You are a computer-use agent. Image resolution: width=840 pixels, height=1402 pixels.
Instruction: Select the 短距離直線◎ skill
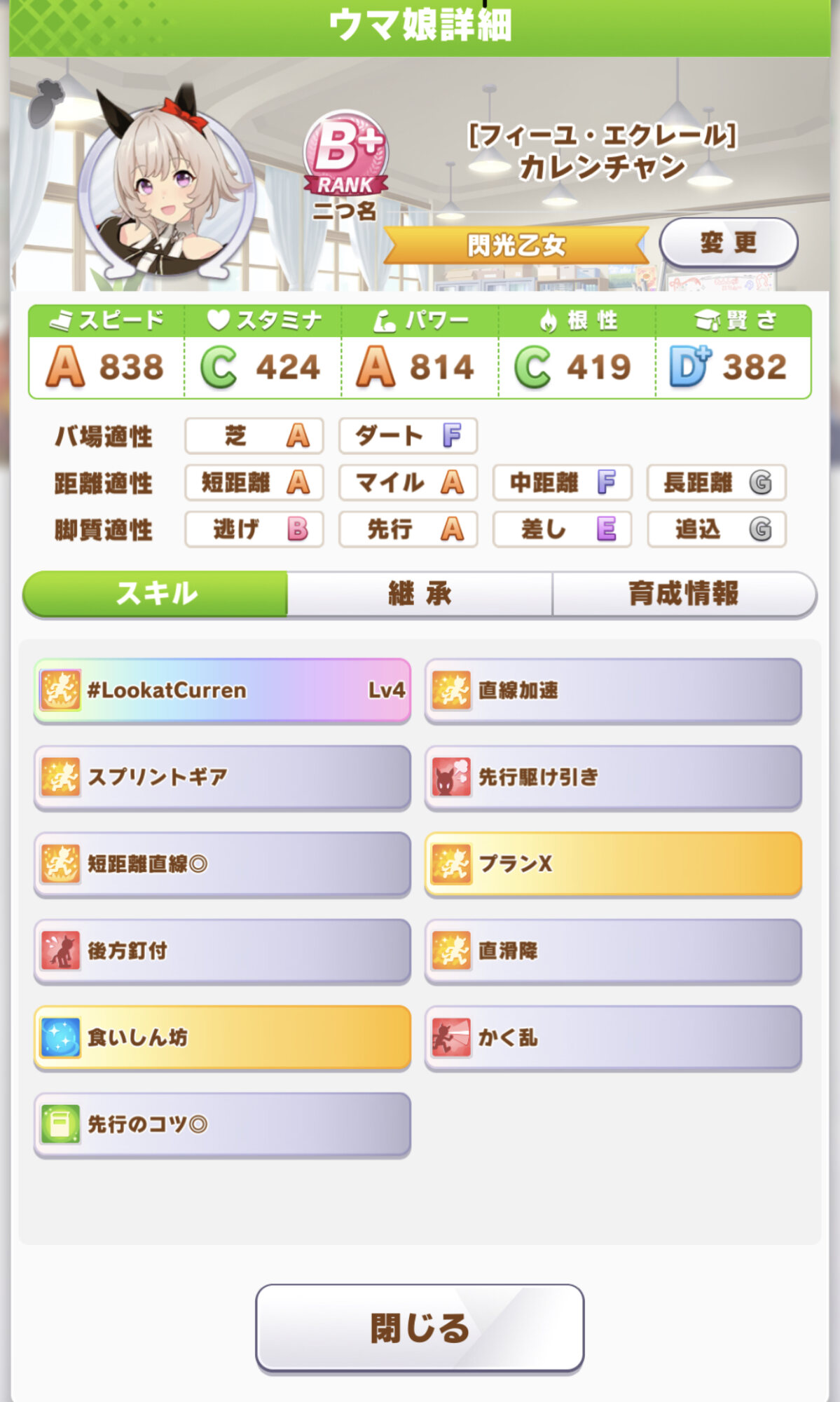pos(222,864)
